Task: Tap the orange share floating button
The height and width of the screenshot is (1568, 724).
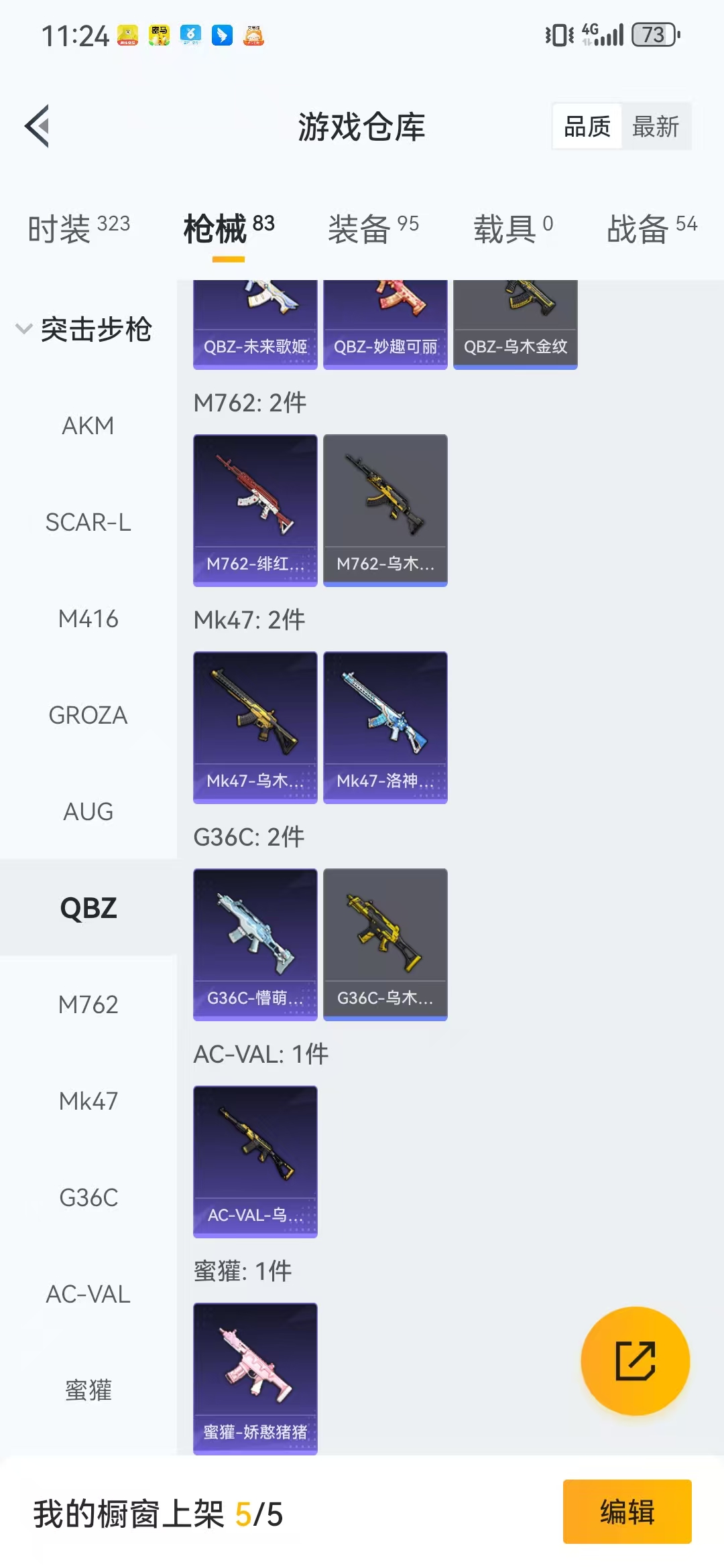Action: [x=635, y=1361]
